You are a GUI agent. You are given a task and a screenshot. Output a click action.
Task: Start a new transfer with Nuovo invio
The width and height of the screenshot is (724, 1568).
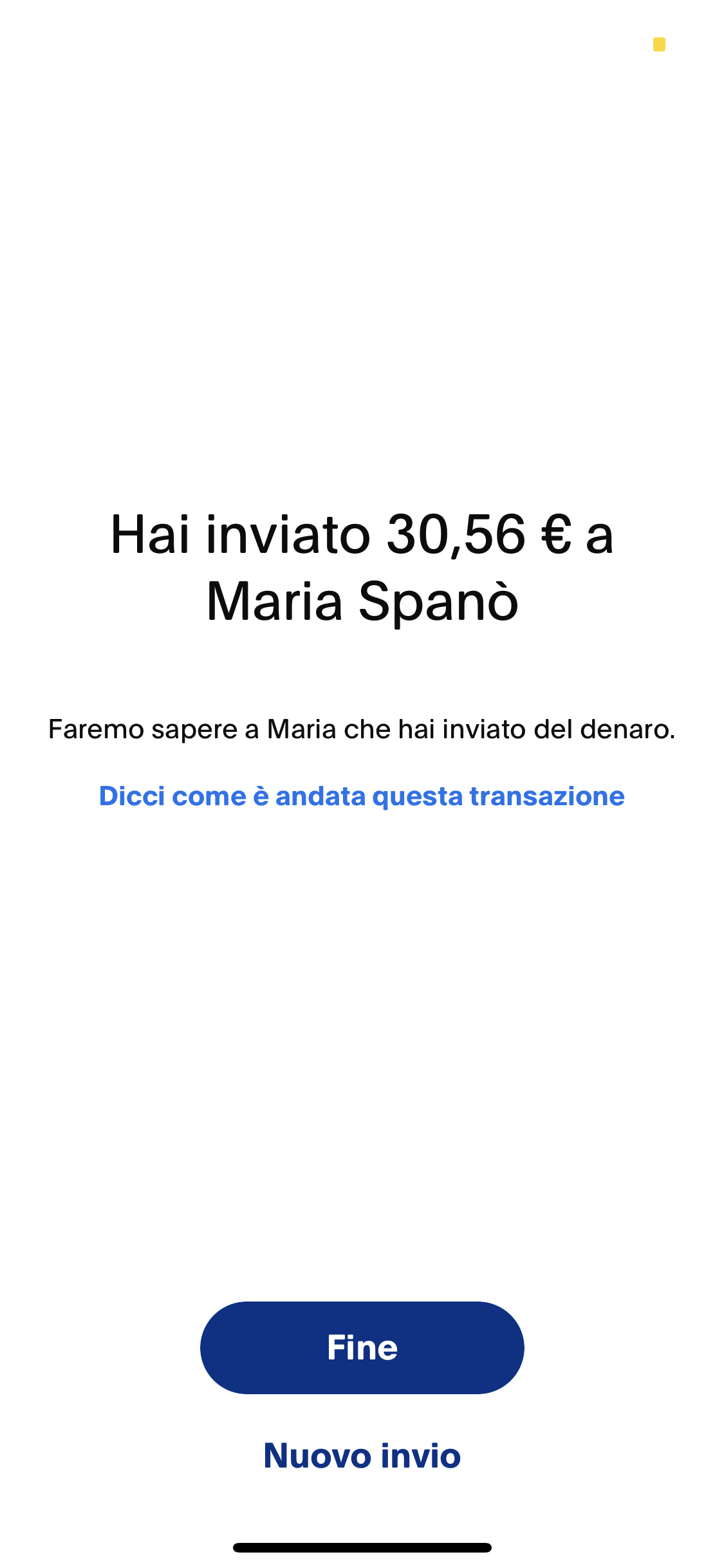tap(362, 1456)
